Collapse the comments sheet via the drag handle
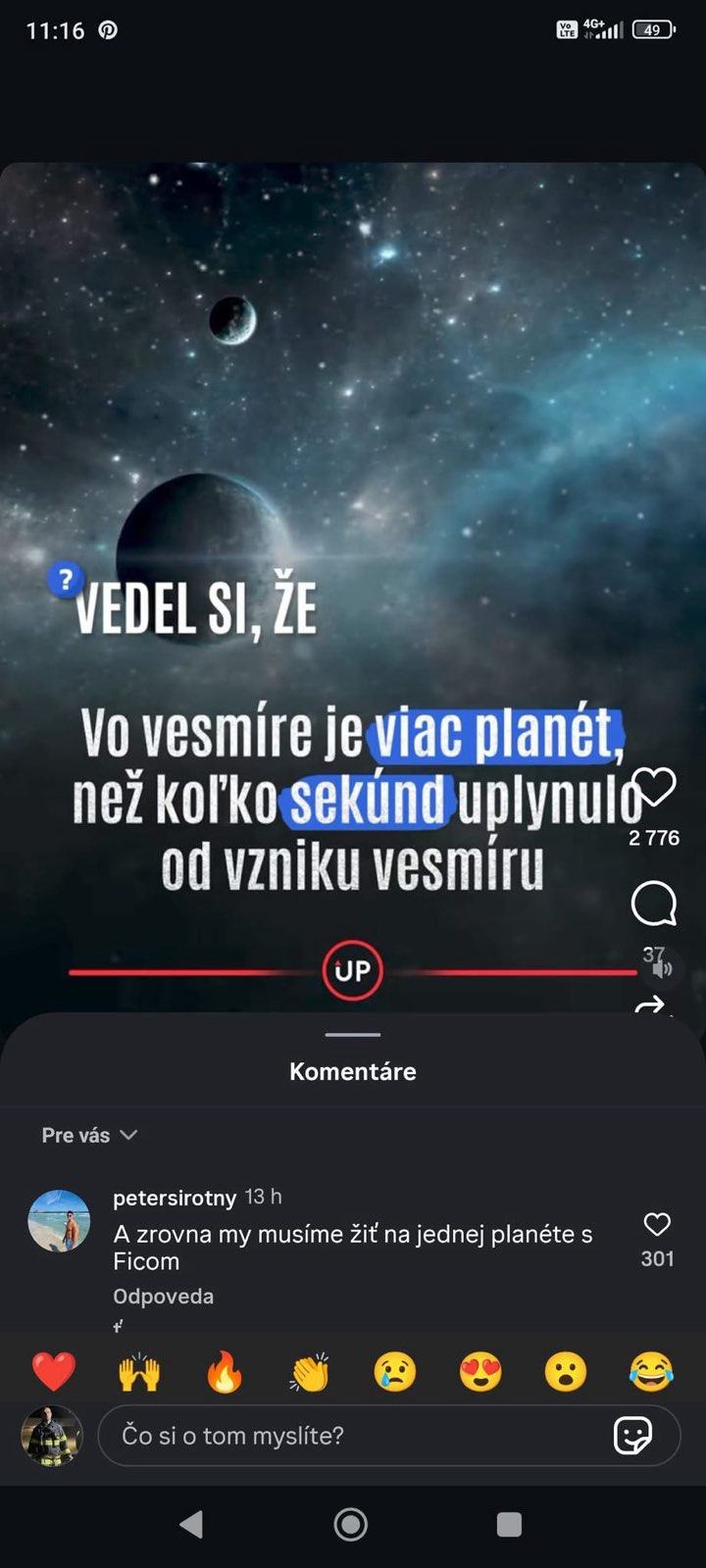Screen dimensions: 706x1568 [x=351, y=1035]
